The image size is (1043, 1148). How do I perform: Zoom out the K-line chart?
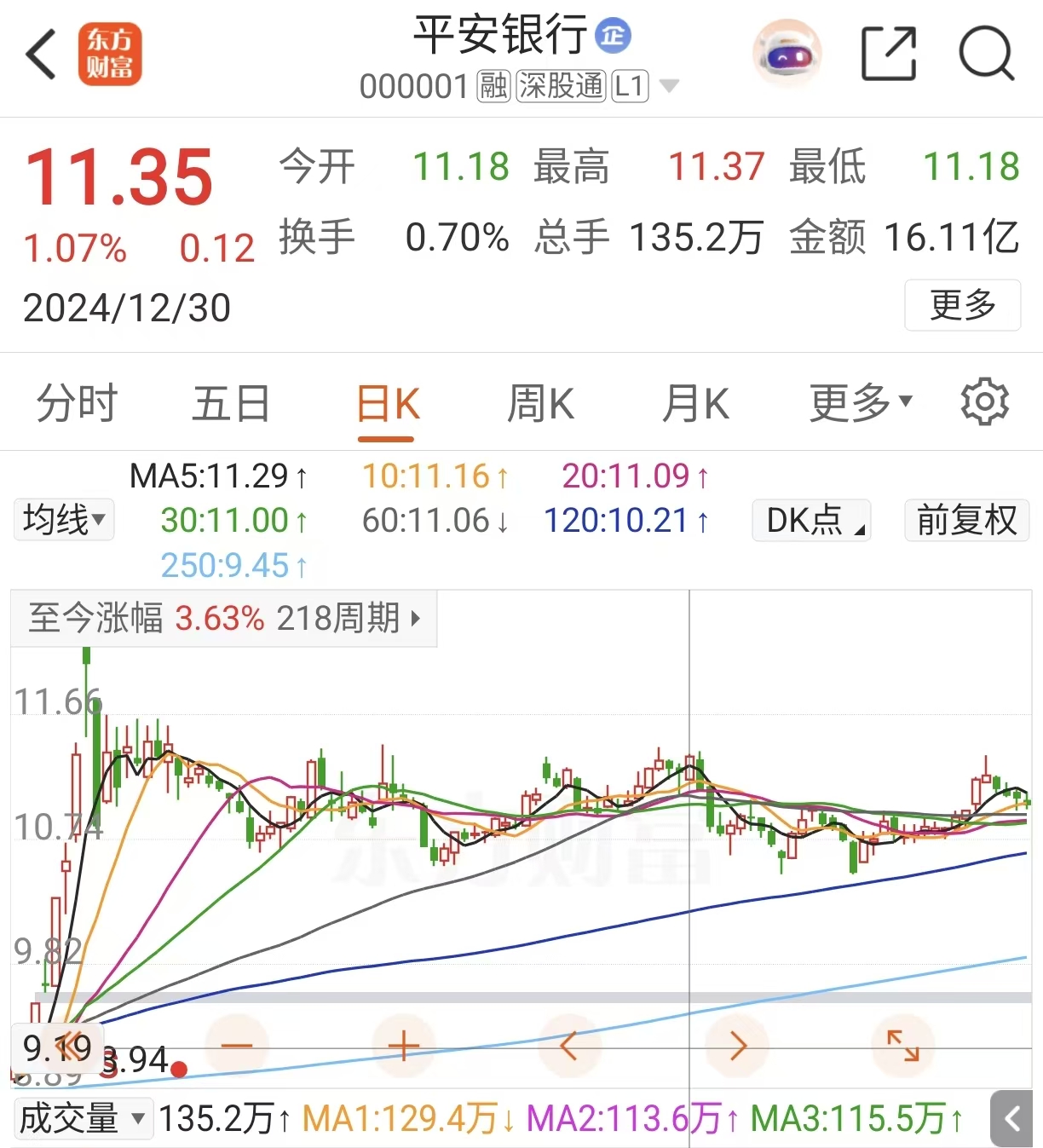coord(237,1045)
